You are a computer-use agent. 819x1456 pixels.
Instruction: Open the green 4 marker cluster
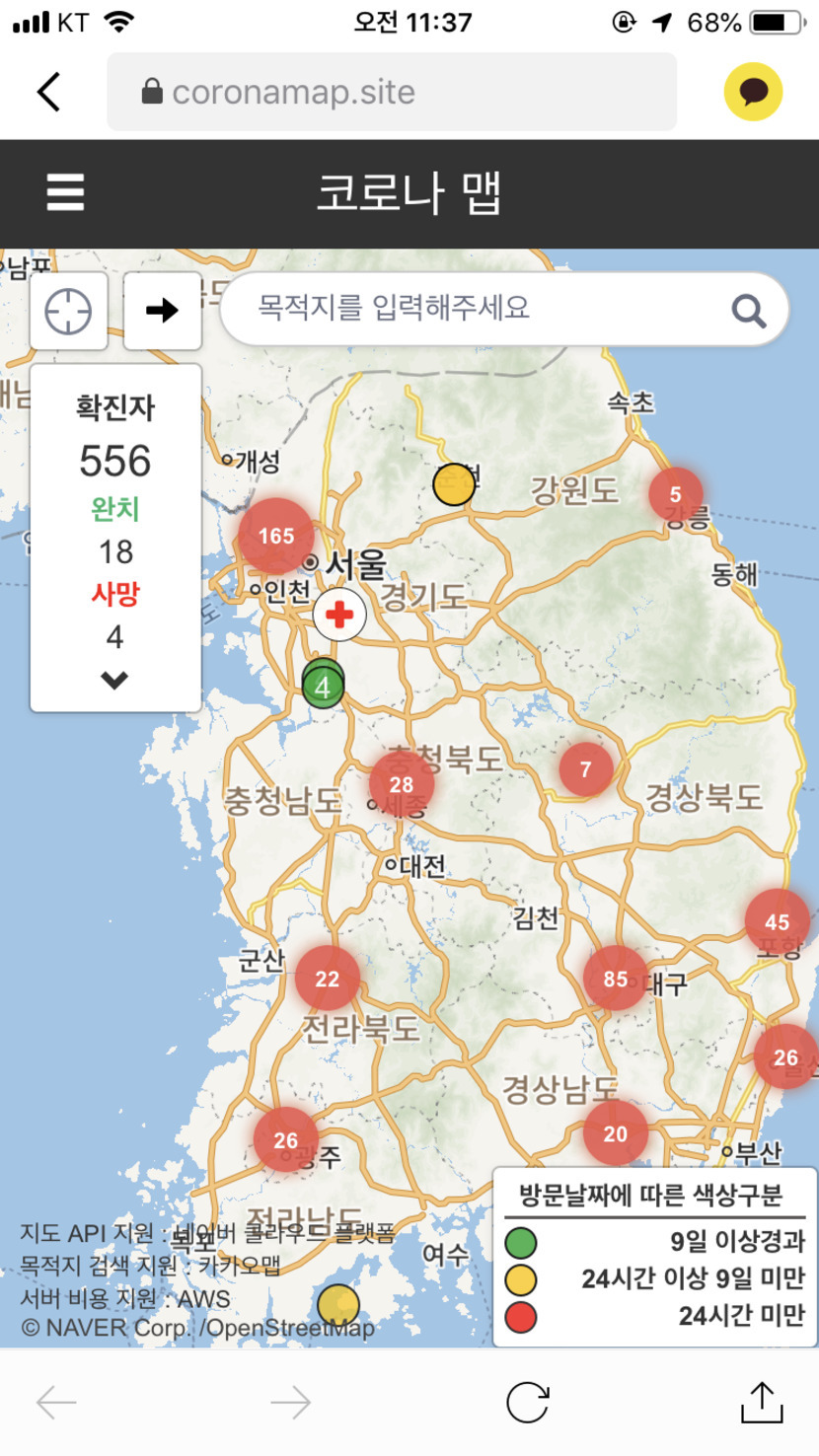pyautogui.click(x=323, y=686)
